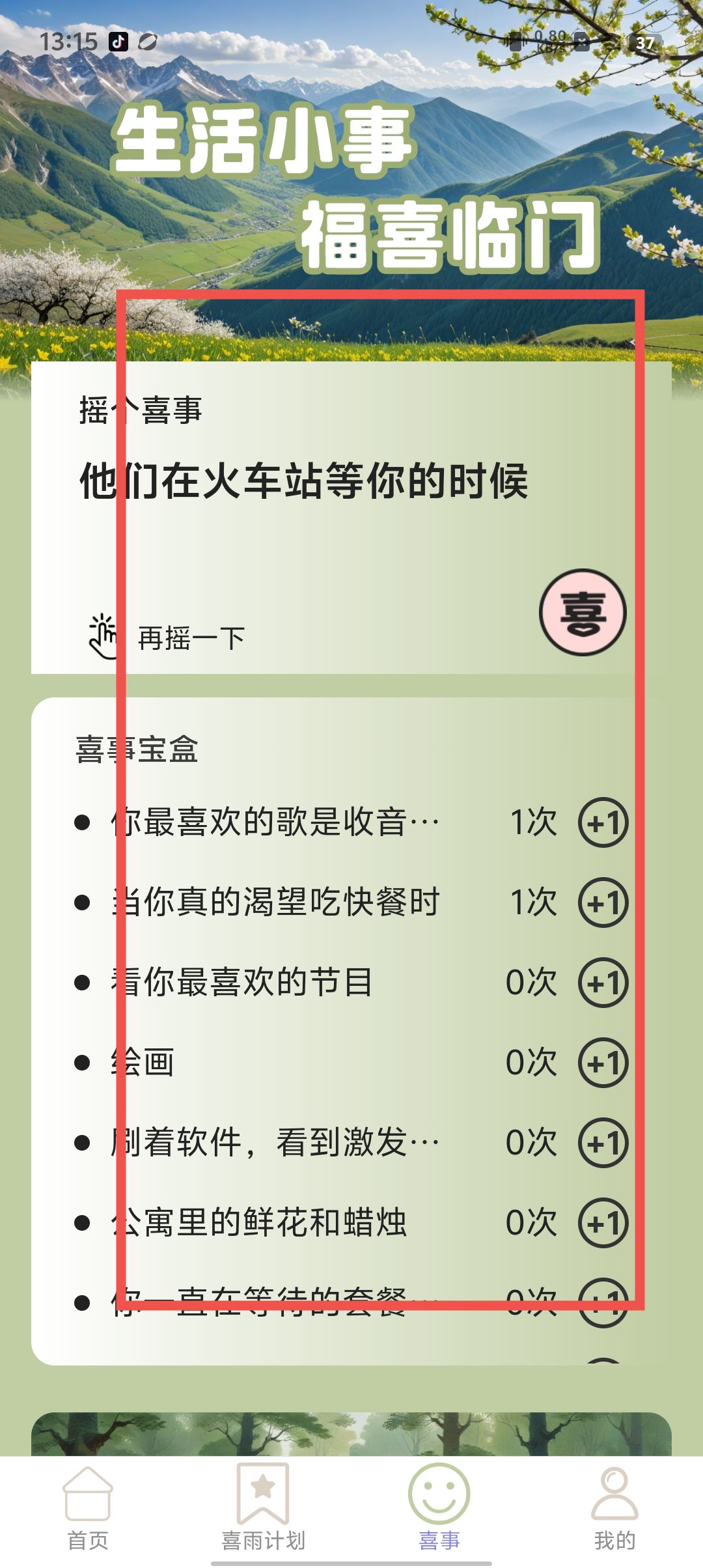Add +1 to 你最喜欢的歌是收音…
This screenshot has width=703, height=1568.
pyautogui.click(x=603, y=822)
